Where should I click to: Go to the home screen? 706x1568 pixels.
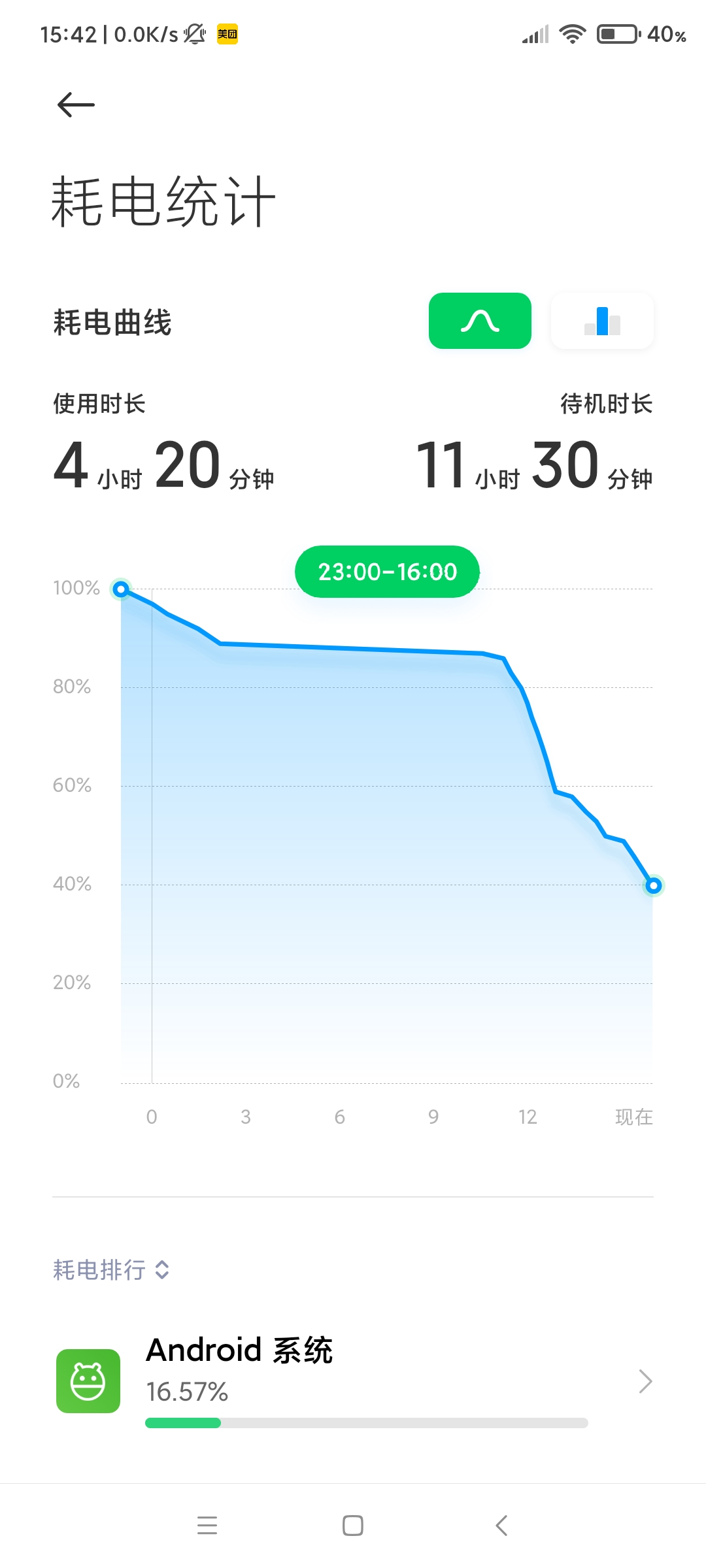coord(353,1526)
